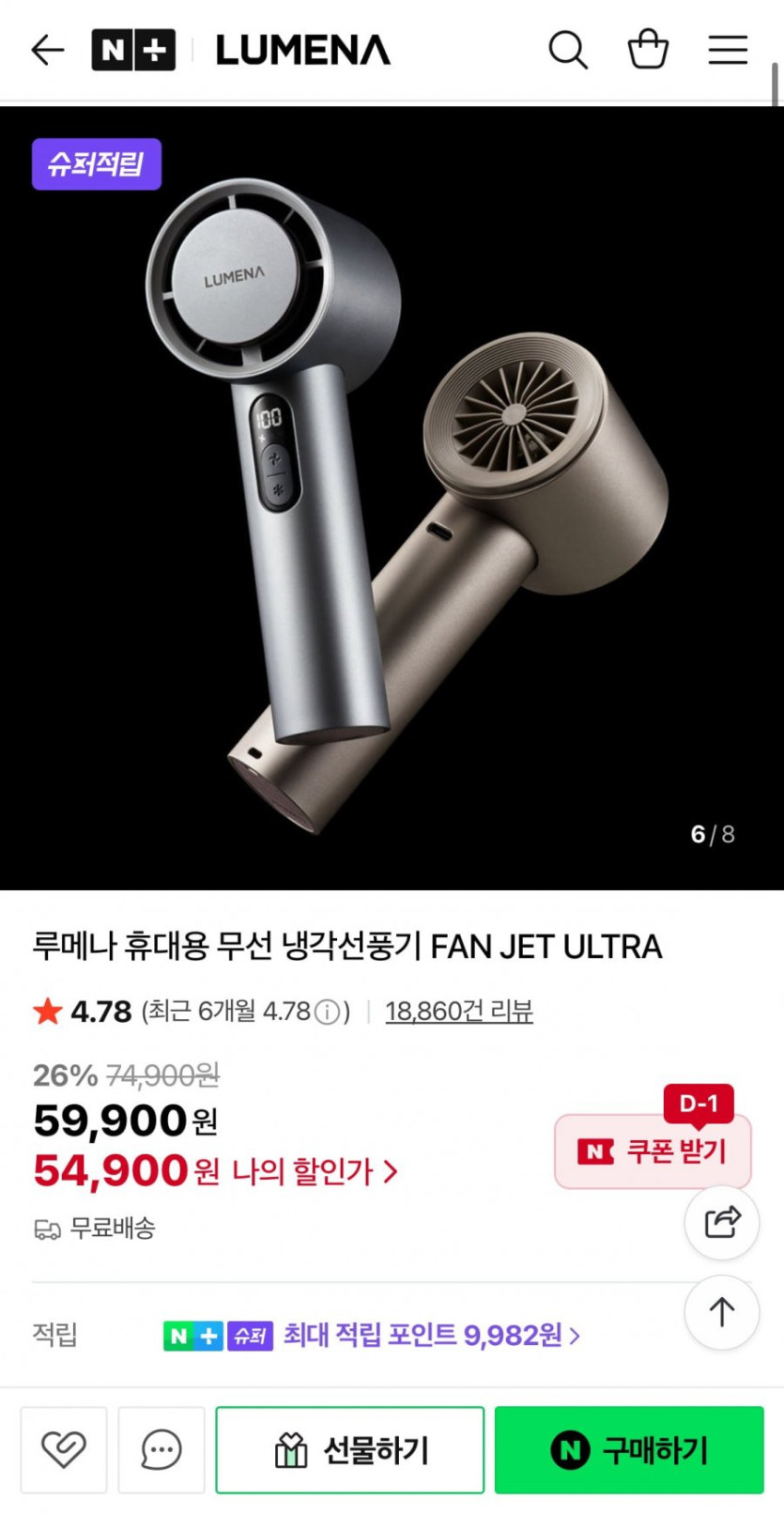Open the search icon
Screen dimensions: 784x1514
pyautogui.click(x=568, y=50)
